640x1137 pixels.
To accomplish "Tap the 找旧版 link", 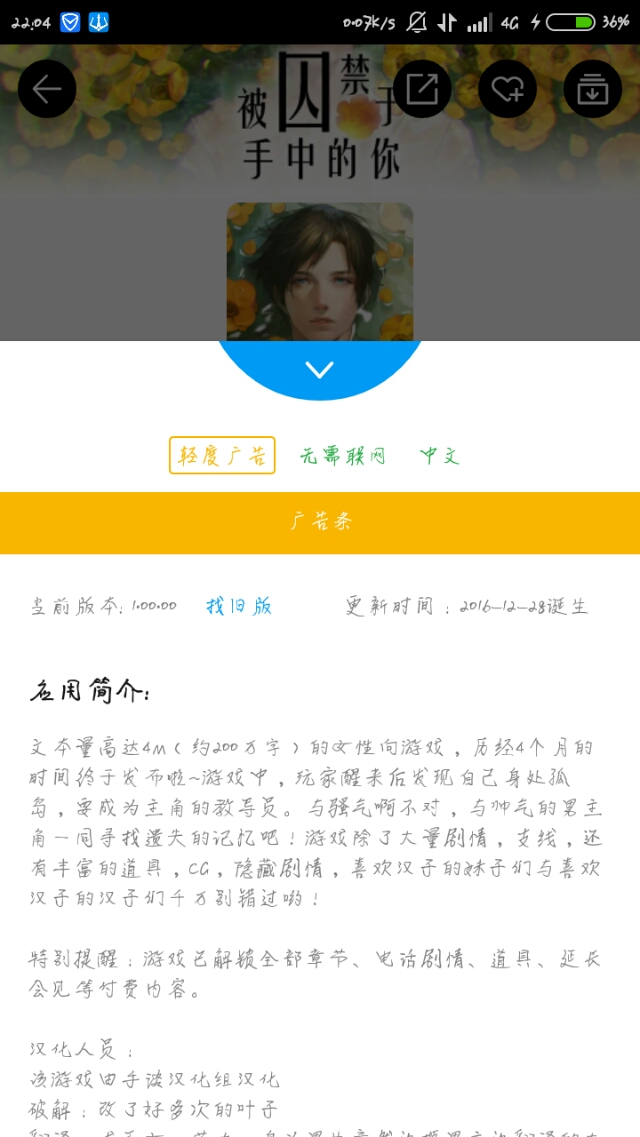I will [238, 606].
